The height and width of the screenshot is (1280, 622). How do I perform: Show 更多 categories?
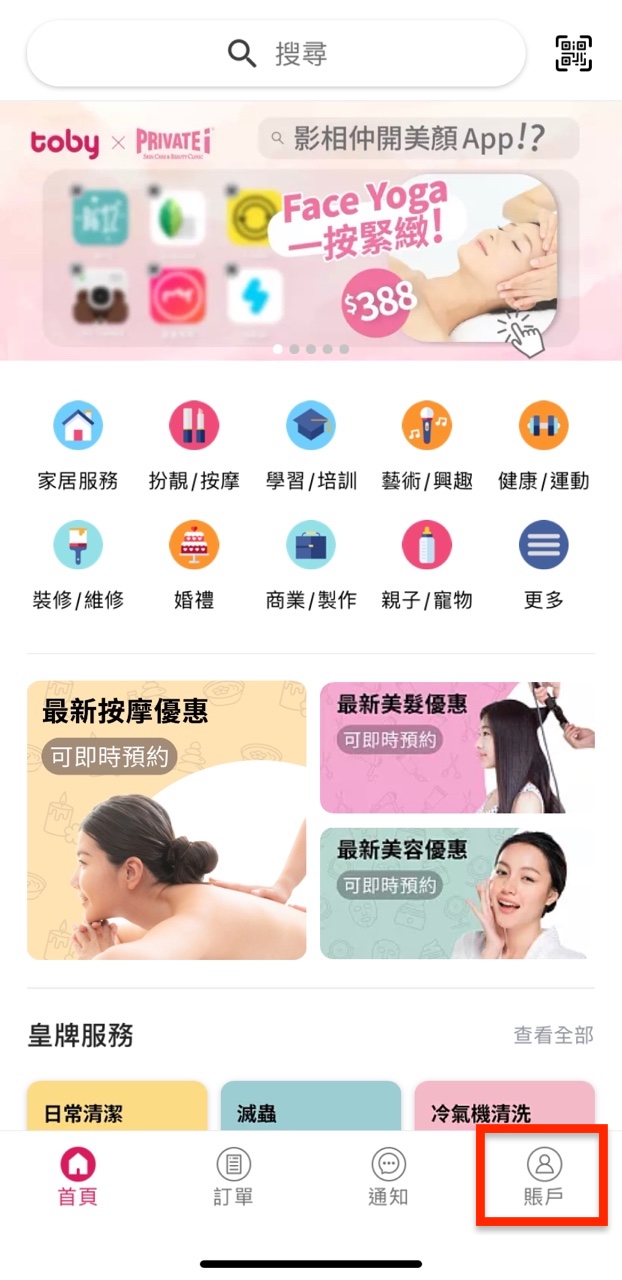[543, 566]
